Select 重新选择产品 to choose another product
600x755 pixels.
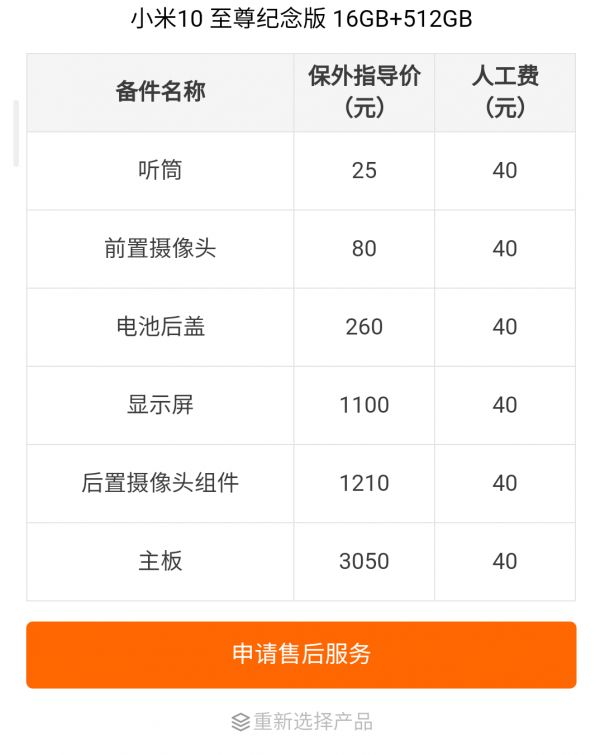[302, 721]
